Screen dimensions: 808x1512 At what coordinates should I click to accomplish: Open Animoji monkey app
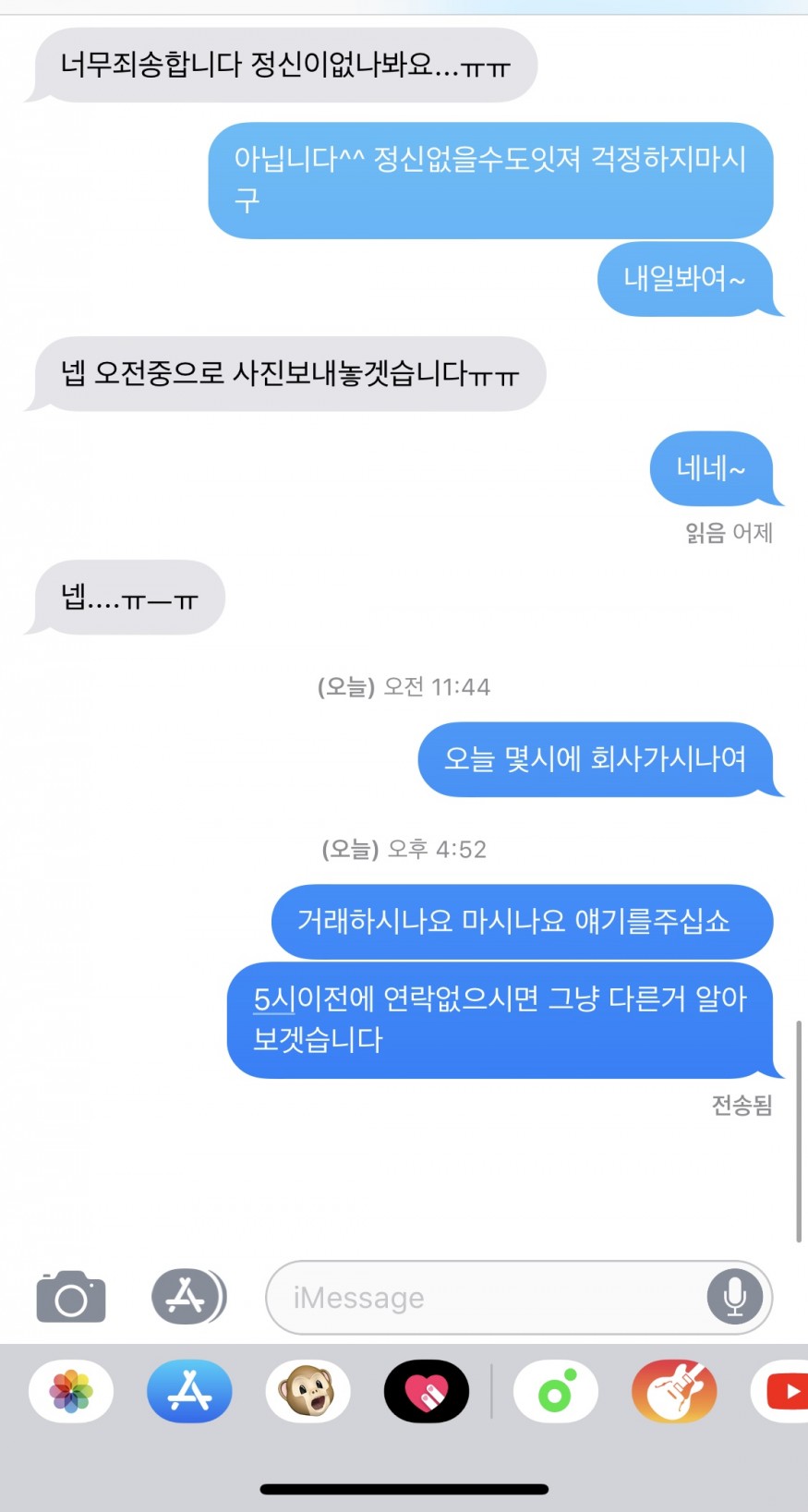308,1392
